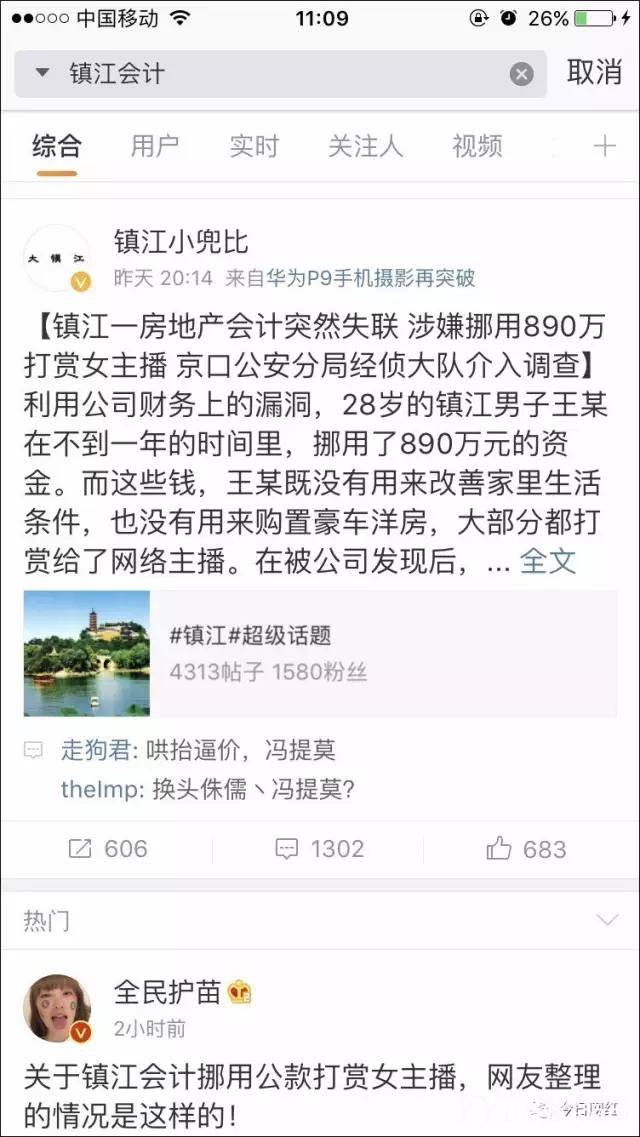Tap 取消 to cancel search
Viewport: 640px width, 1137px height.
tap(594, 73)
